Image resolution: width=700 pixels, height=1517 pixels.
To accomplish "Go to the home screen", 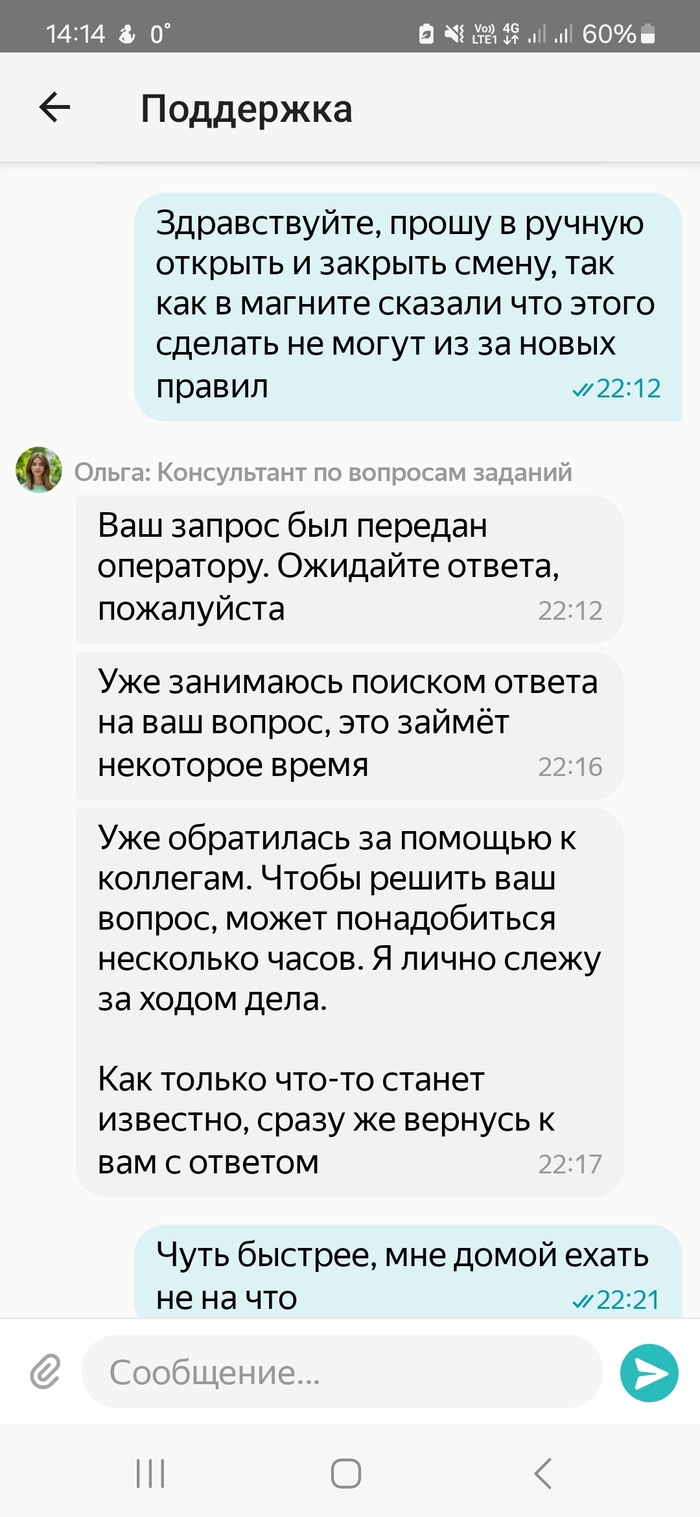I will pyautogui.click(x=346, y=1472).
